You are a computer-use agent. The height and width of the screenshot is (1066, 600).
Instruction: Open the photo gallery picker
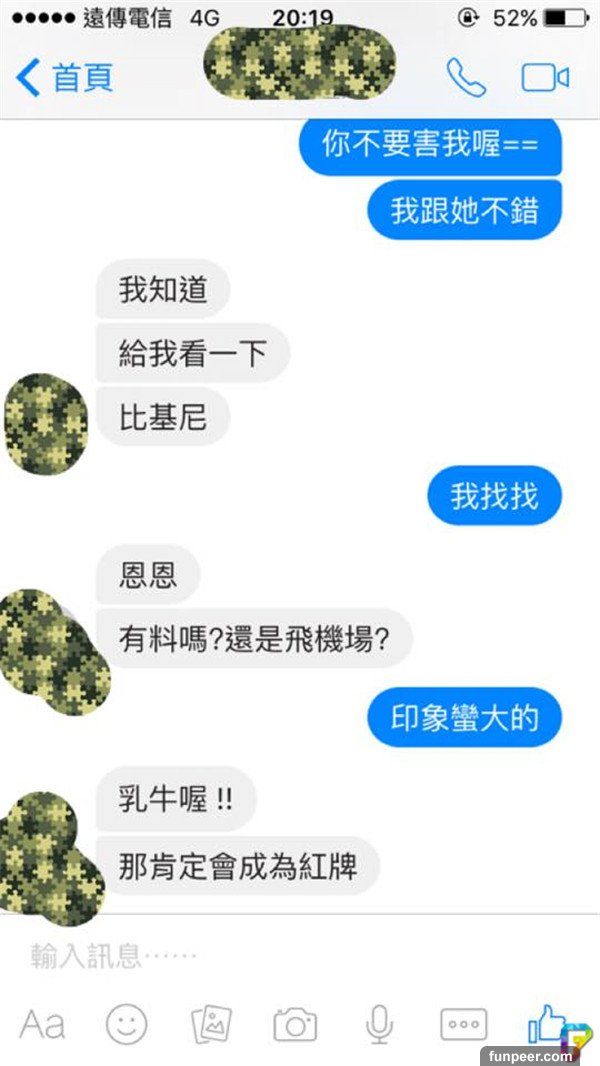[211, 1024]
